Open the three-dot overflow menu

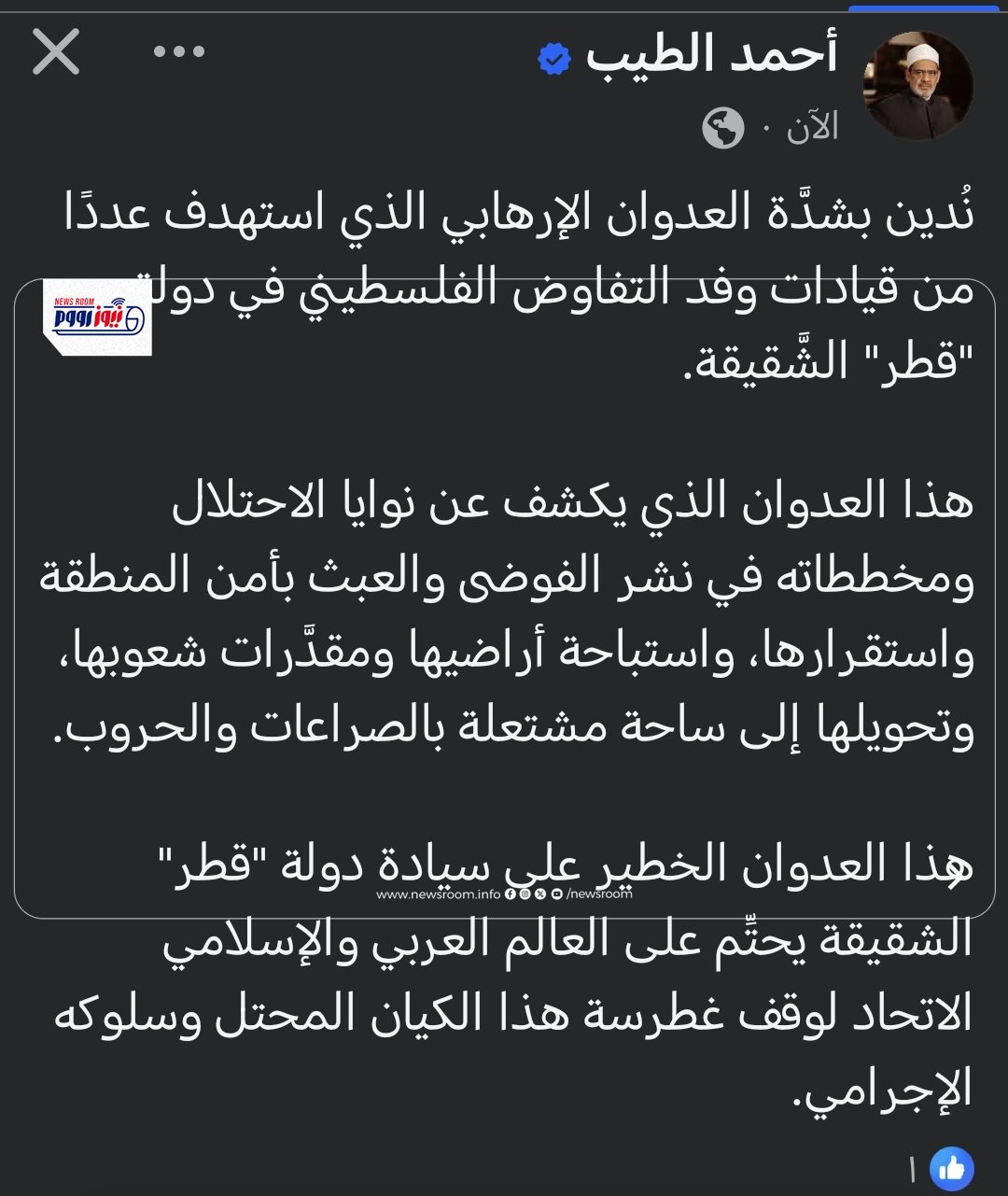178,52
